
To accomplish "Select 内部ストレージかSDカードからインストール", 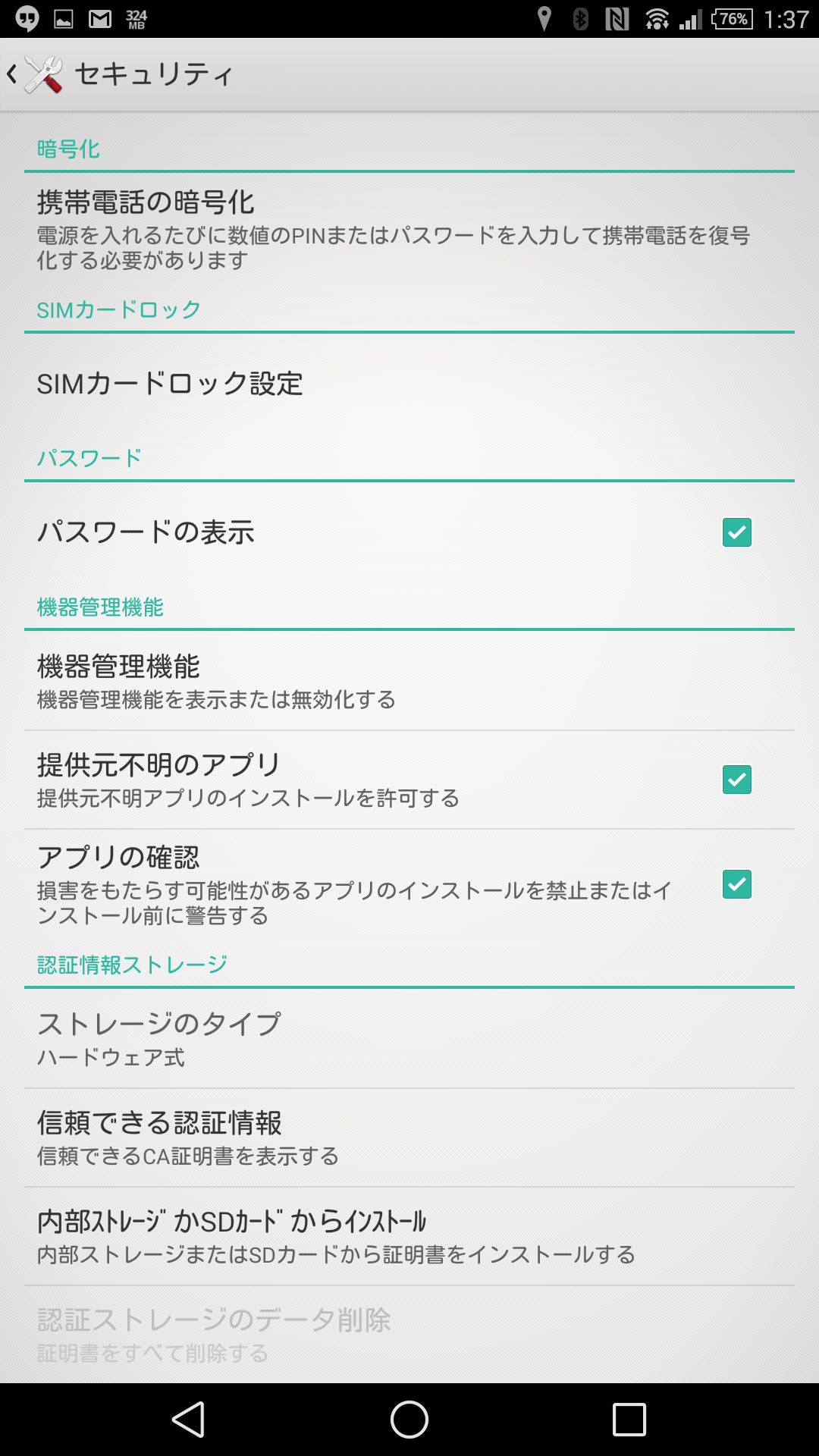I will (x=409, y=1237).
